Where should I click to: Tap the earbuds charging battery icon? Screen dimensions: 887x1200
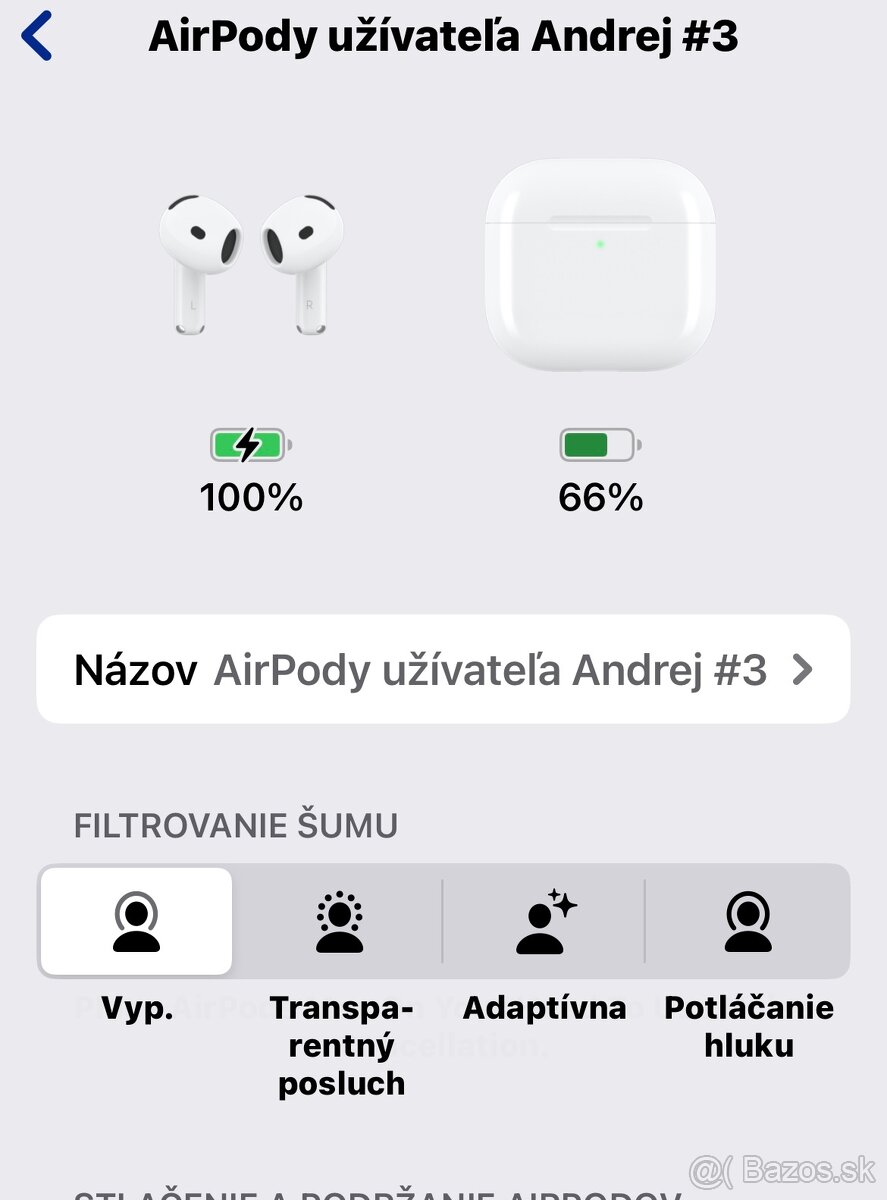(x=249, y=443)
